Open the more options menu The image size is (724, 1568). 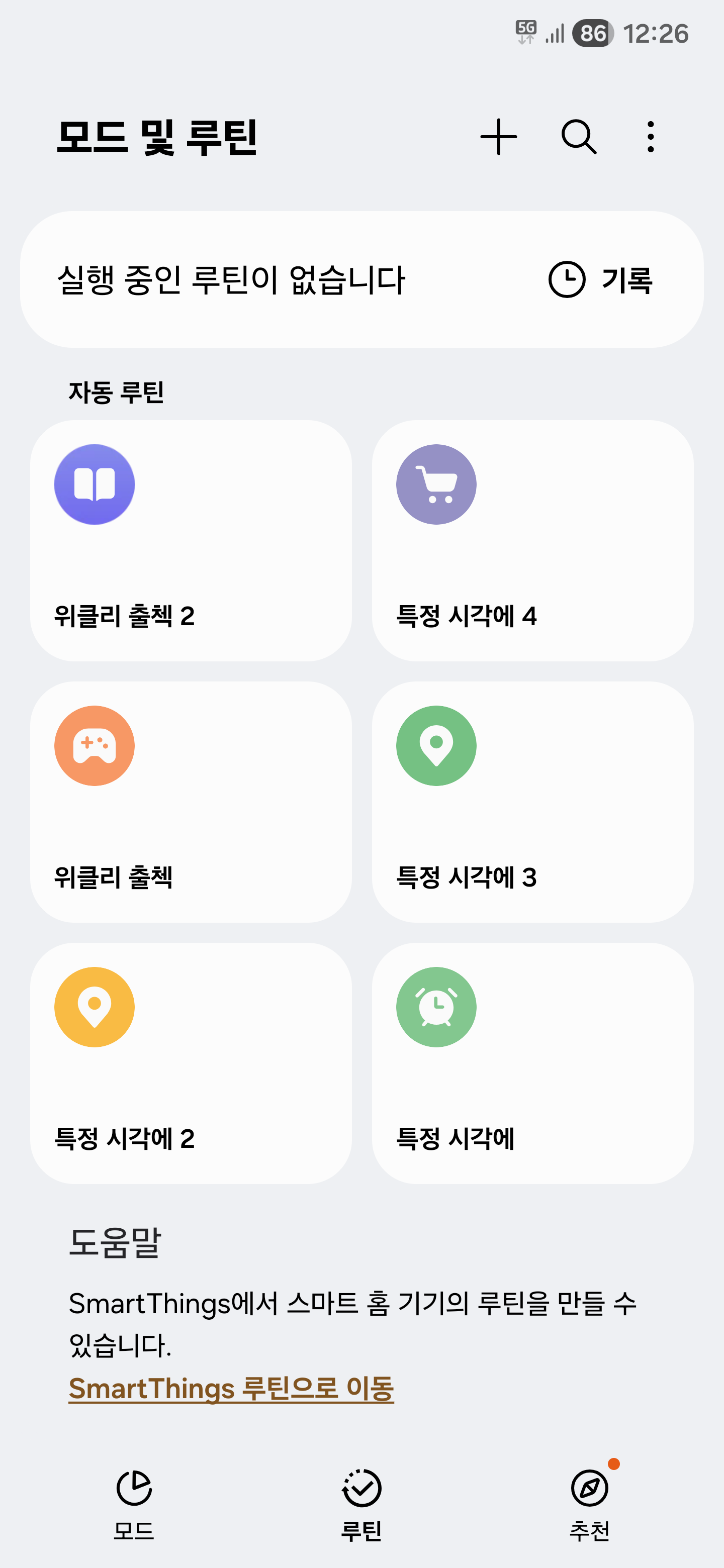click(650, 137)
